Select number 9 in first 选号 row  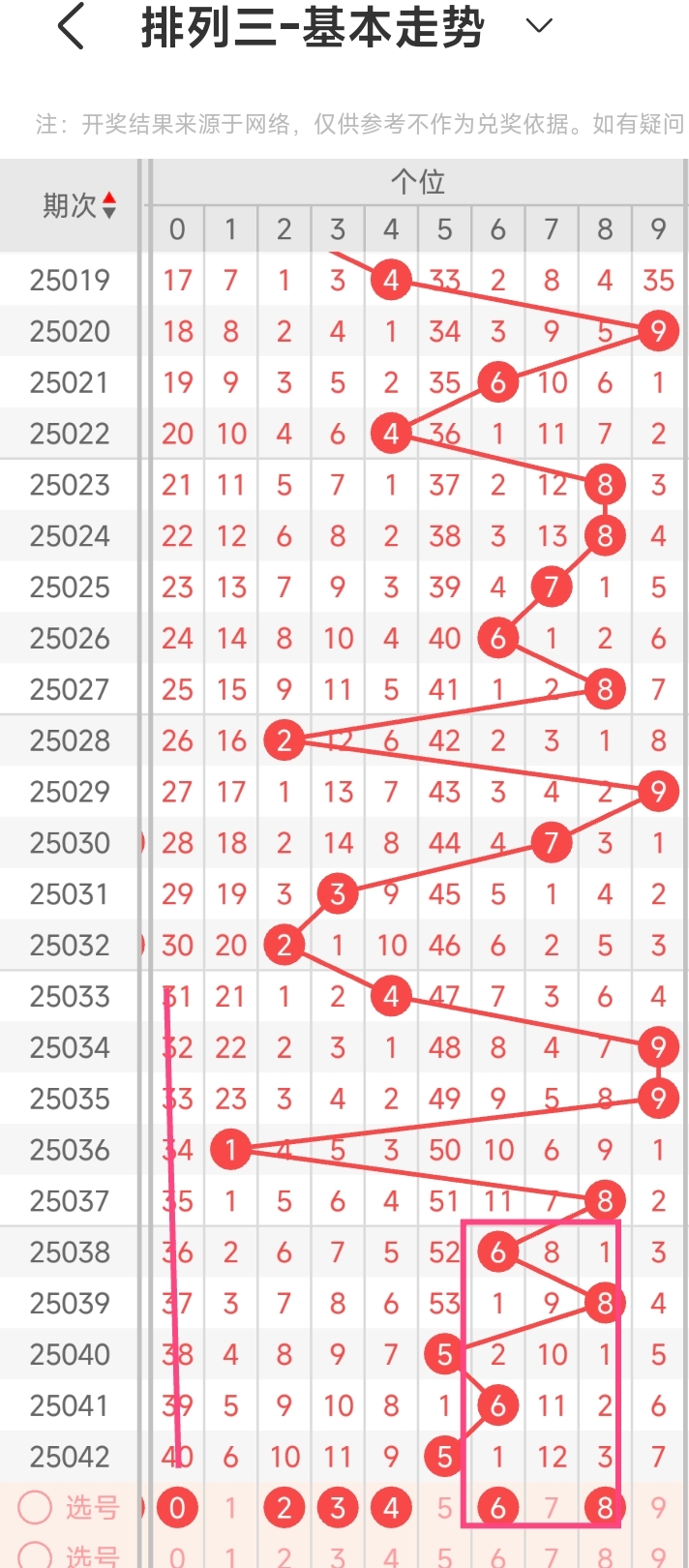click(x=659, y=1507)
